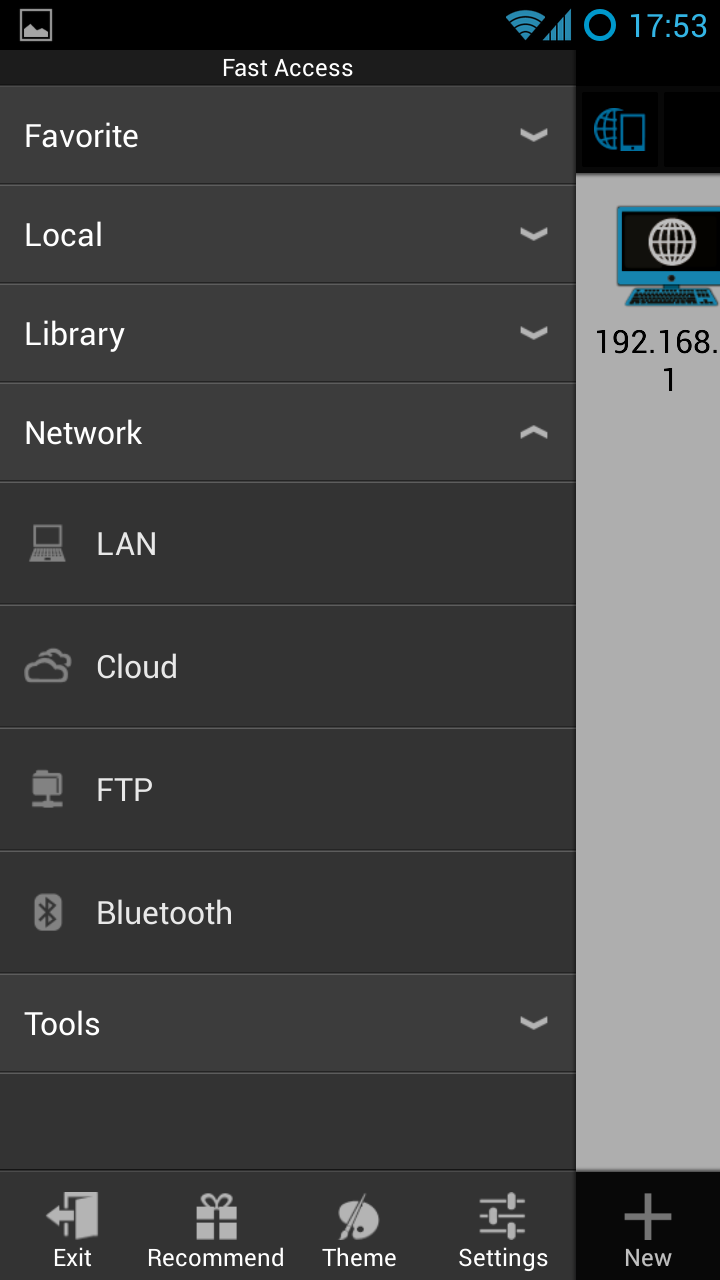The width and height of the screenshot is (720, 1280).
Task: Collapse the Network section
Action: [x=287, y=433]
